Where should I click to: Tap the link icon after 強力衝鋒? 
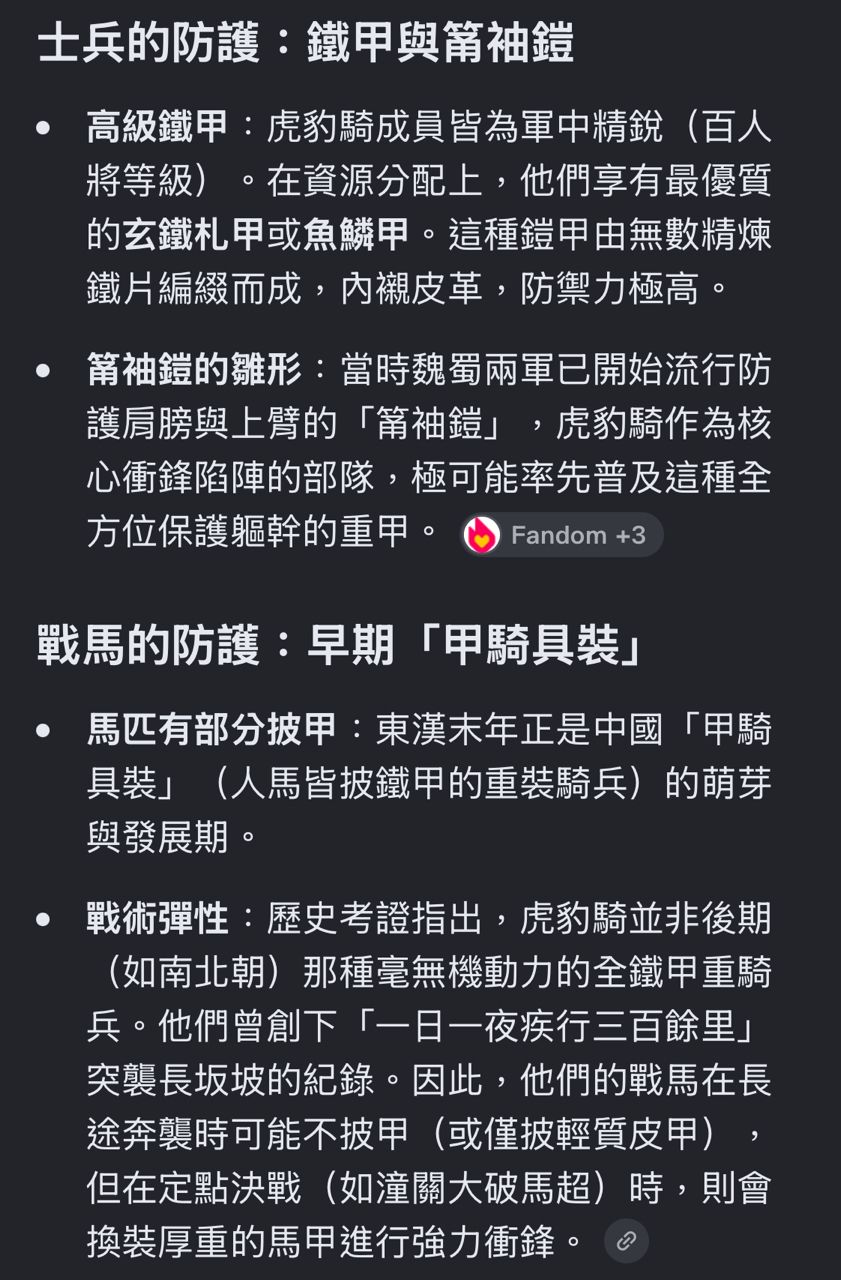pos(626,1241)
